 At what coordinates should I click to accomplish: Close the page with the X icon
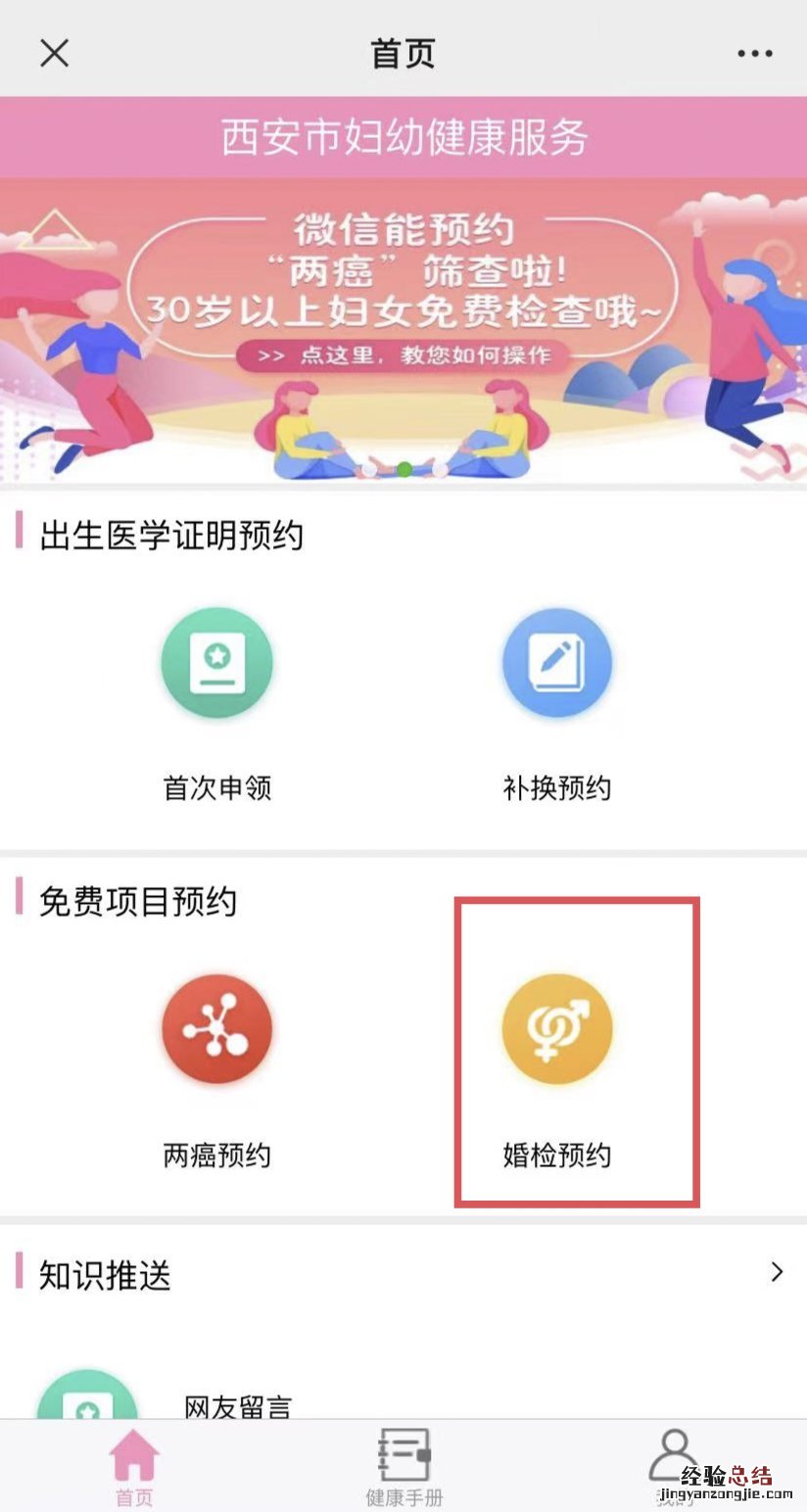coord(54,53)
